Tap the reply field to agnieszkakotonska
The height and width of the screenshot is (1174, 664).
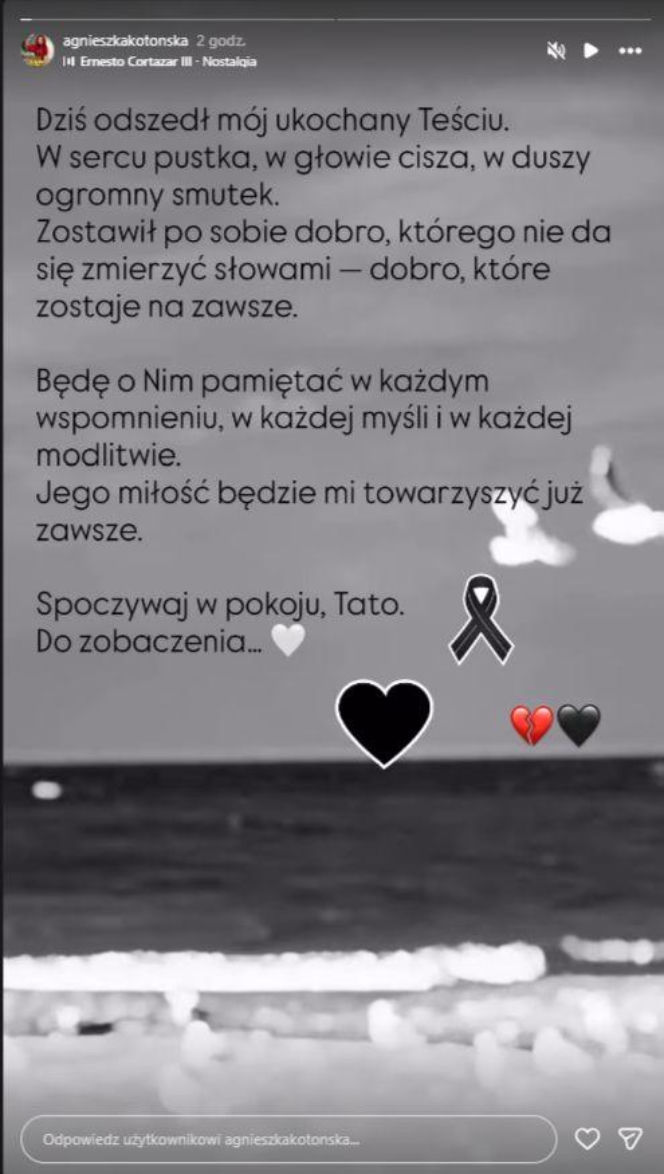[288, 1139]
